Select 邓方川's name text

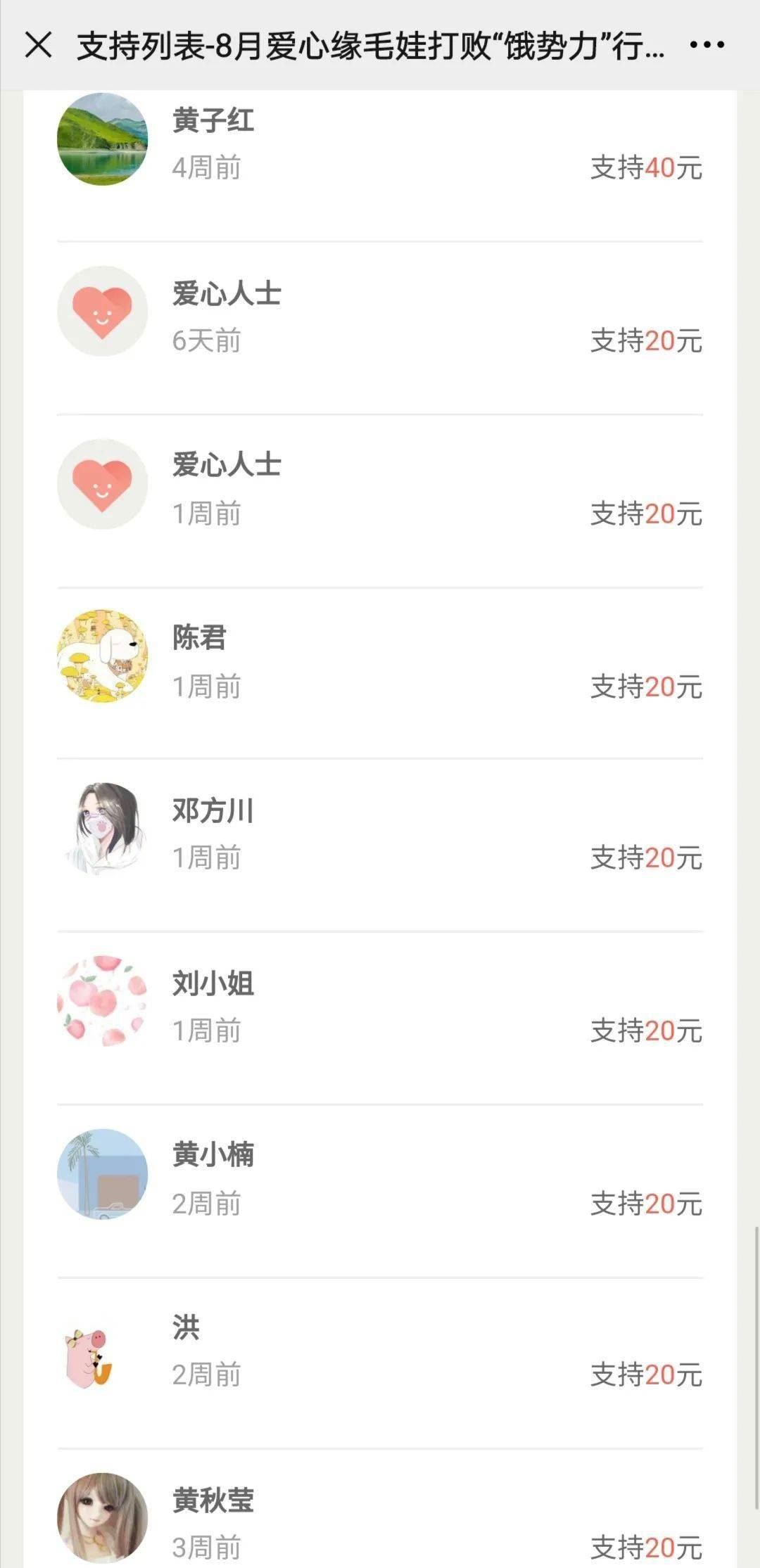coord(211,809)
